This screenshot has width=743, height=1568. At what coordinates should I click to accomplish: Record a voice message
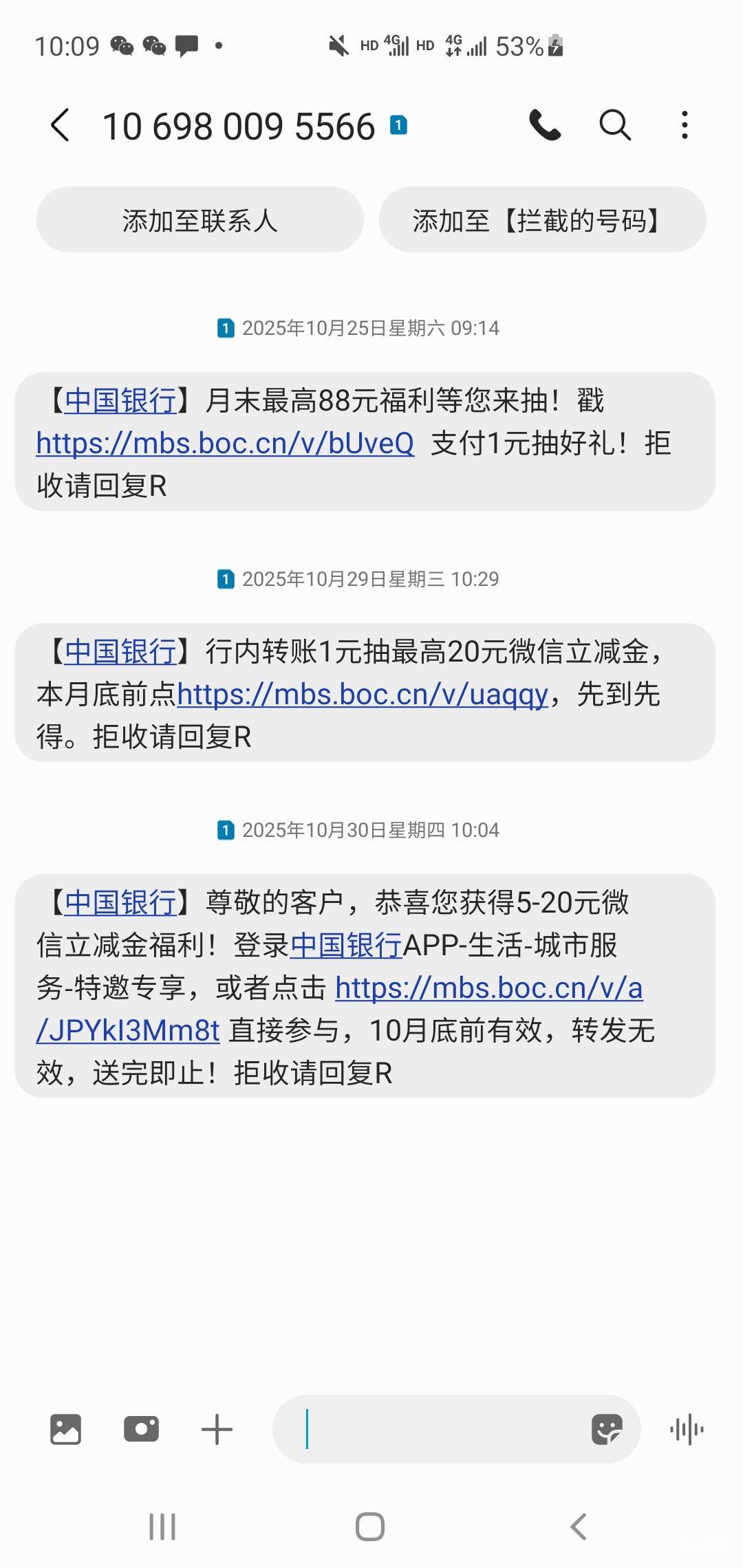click(x=687, y=1429)
